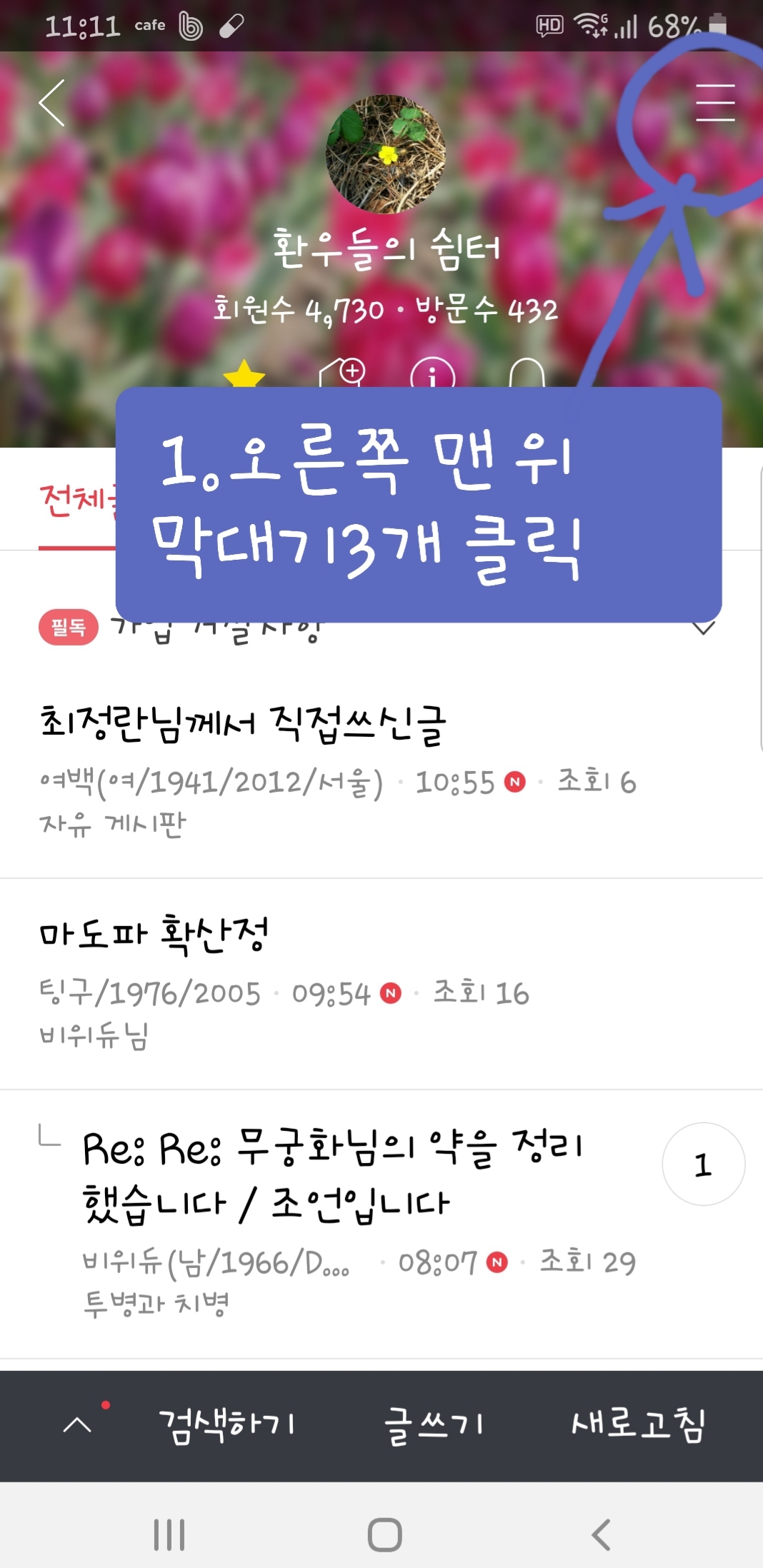763x1568 pixels.
Task: Tap the up-arrow in the bottom bar
Action: click(77, 1425)
